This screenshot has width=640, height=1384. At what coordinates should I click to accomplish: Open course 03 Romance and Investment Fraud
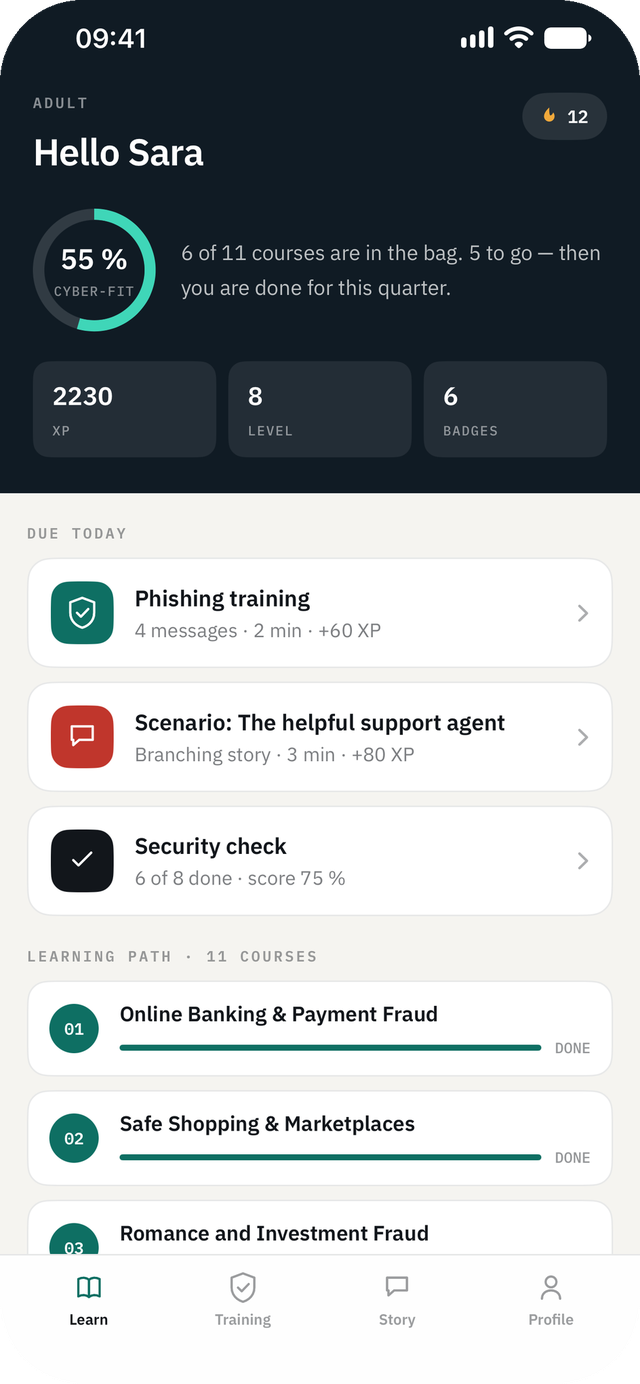pyautogui.click(x=320, y=1228)
